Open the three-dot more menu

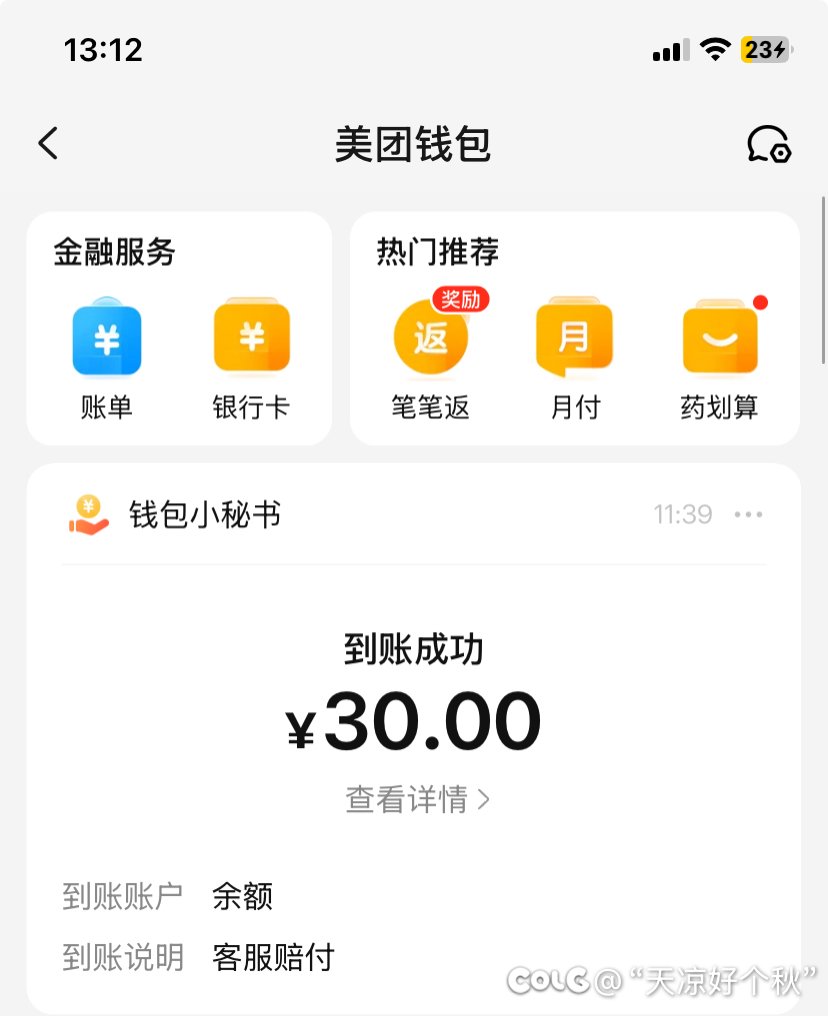pyautogui.click(x=748, y=513)
